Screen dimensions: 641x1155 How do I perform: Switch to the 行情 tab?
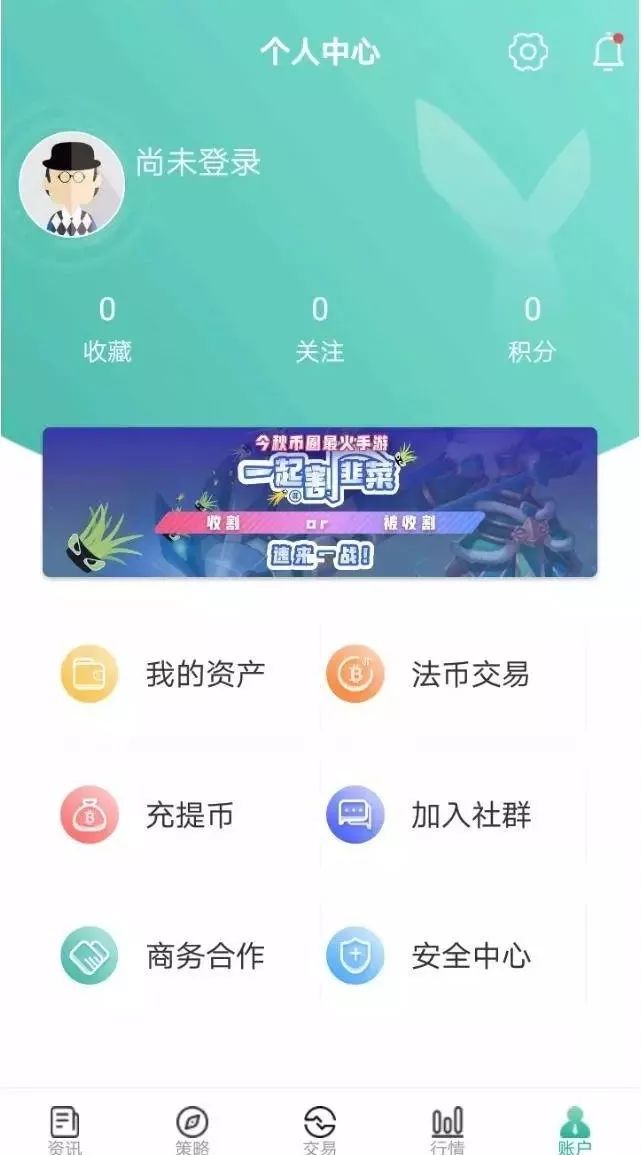tap(447, 1128)
